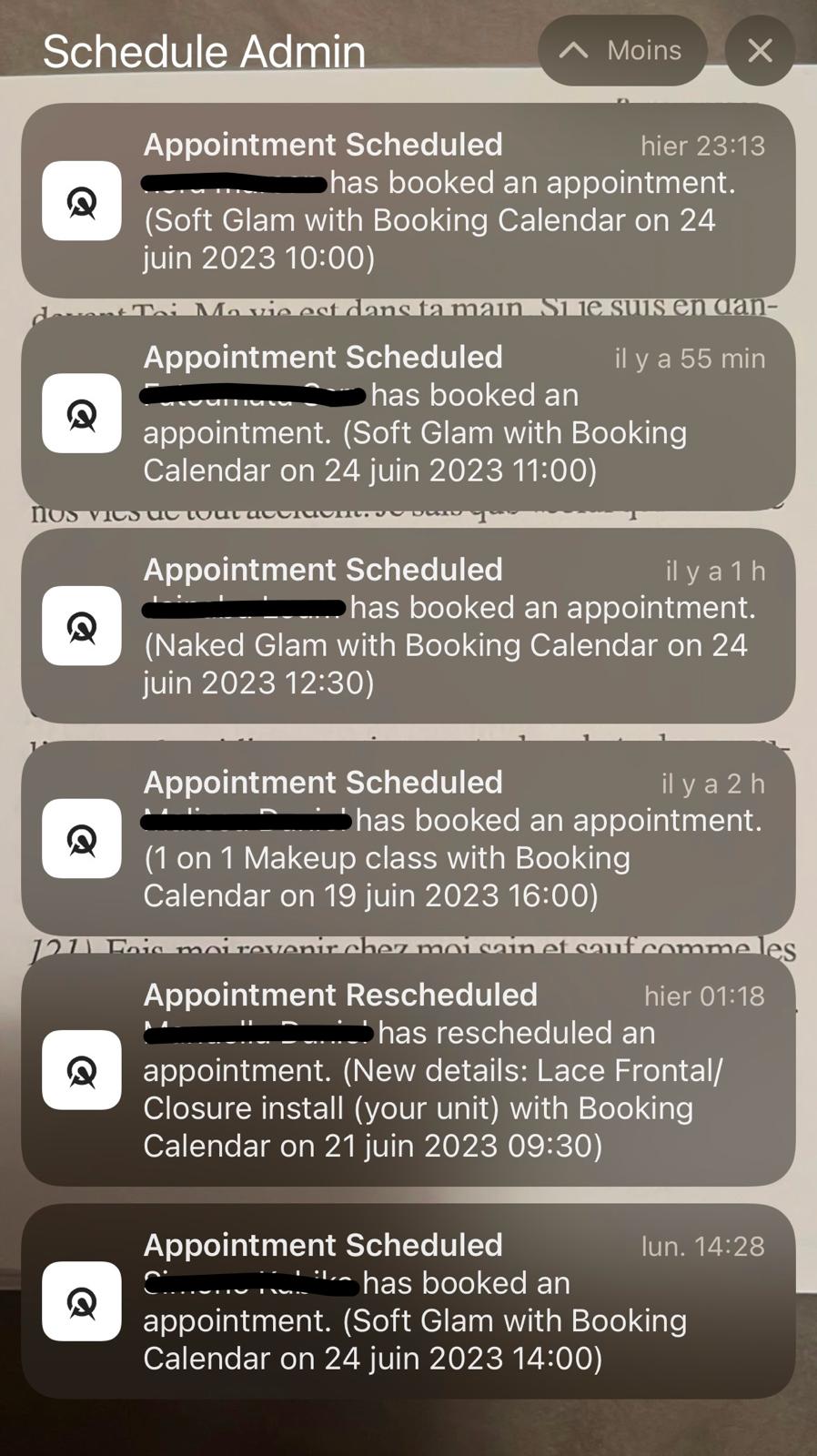Screen dimensions: 817x1456
Task: Open the Soft Glam 10:00 booking notification
Action: click(408, 200)
